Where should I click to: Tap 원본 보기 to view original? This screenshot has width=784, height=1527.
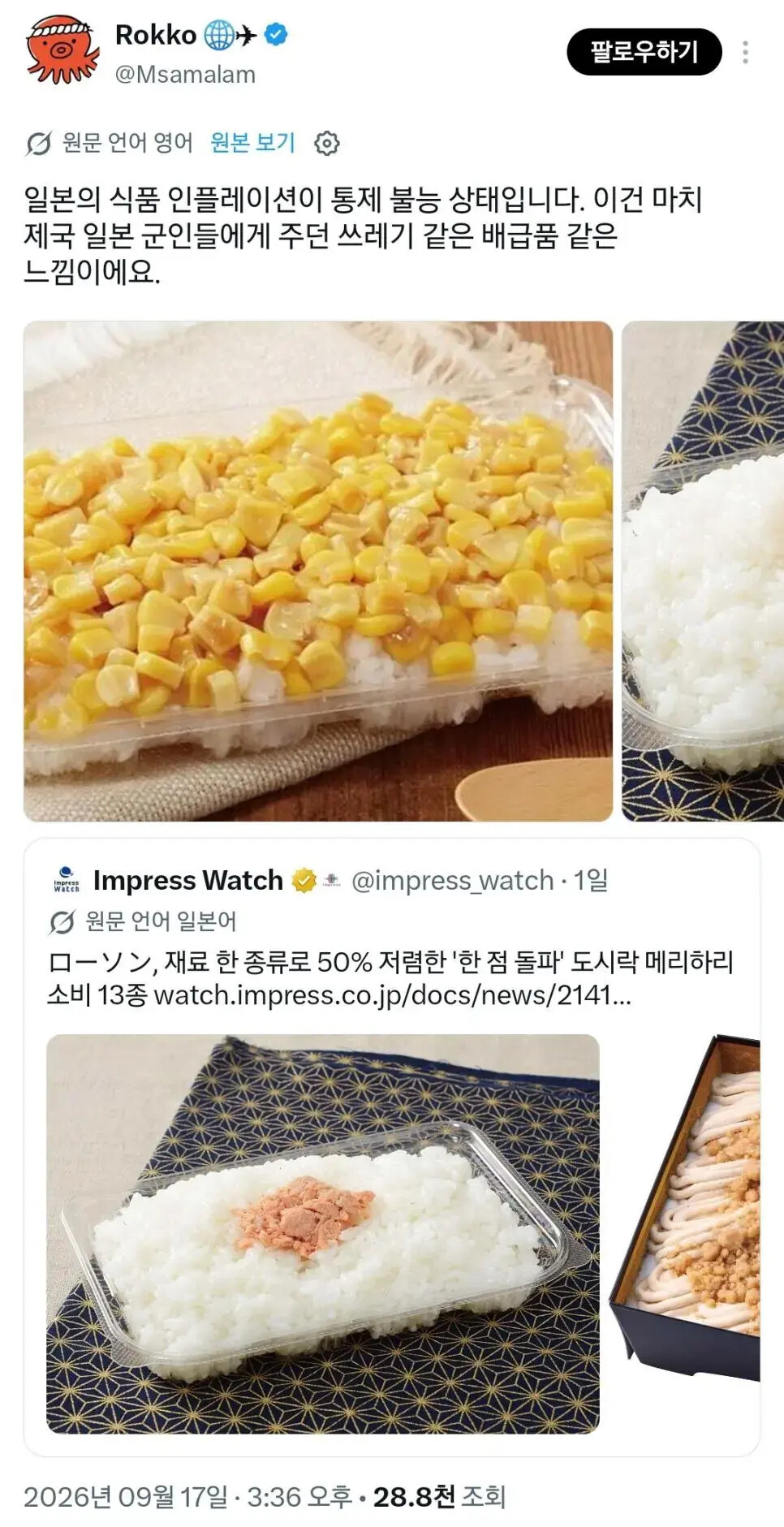(252, 143)
